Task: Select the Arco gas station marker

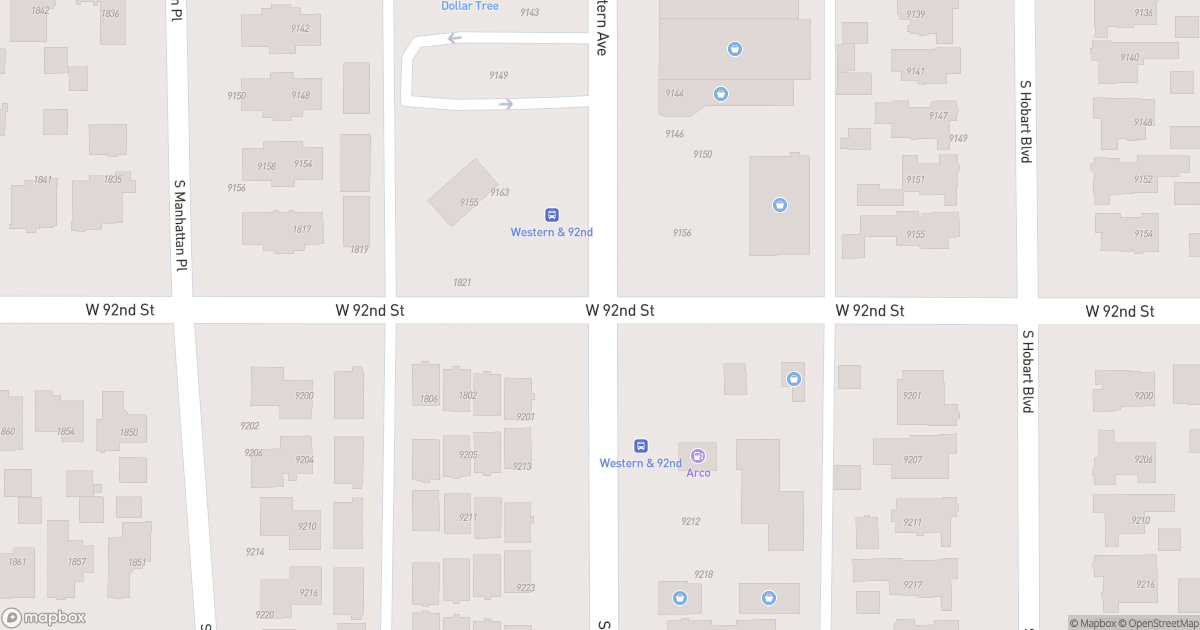Action: click(x=698, y=456)
